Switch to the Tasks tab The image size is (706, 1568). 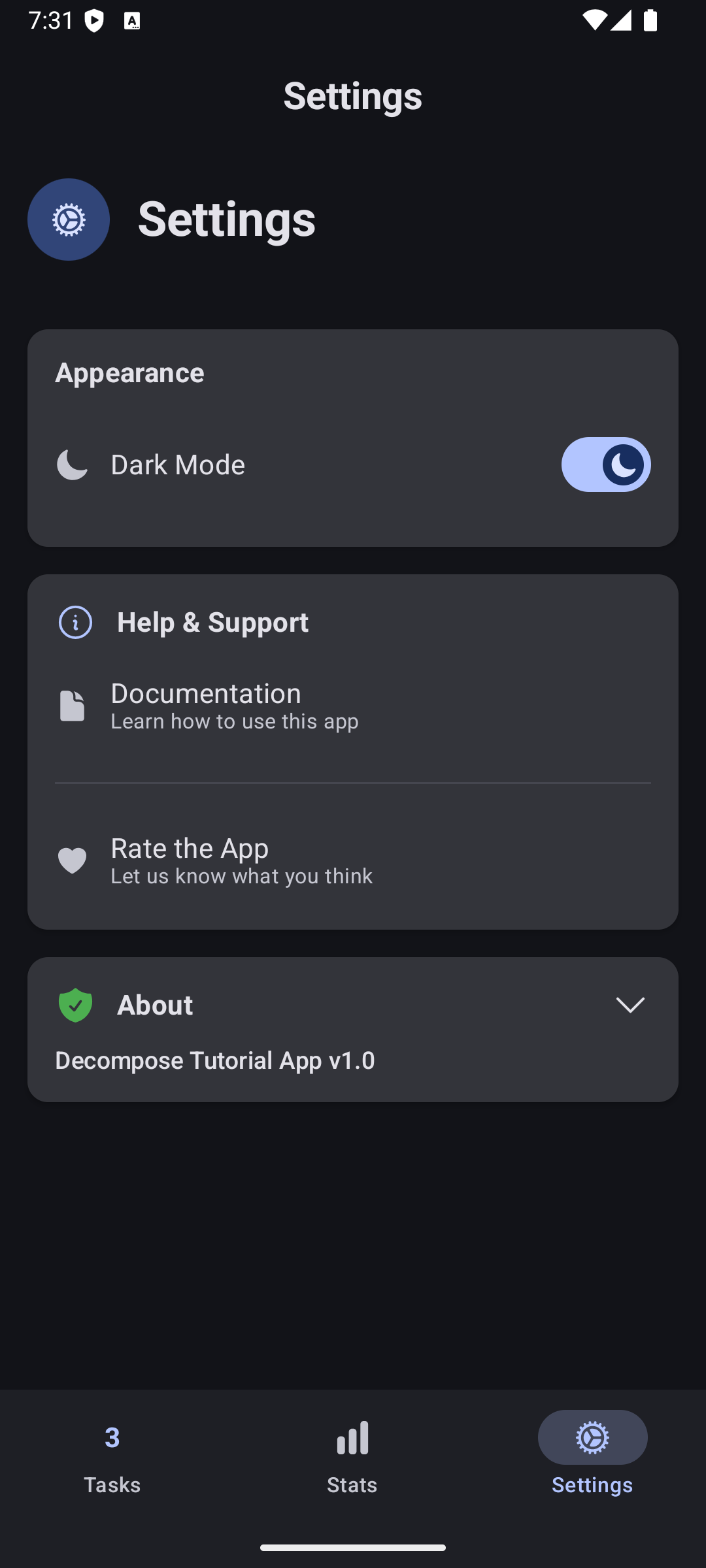[112, 1457]
